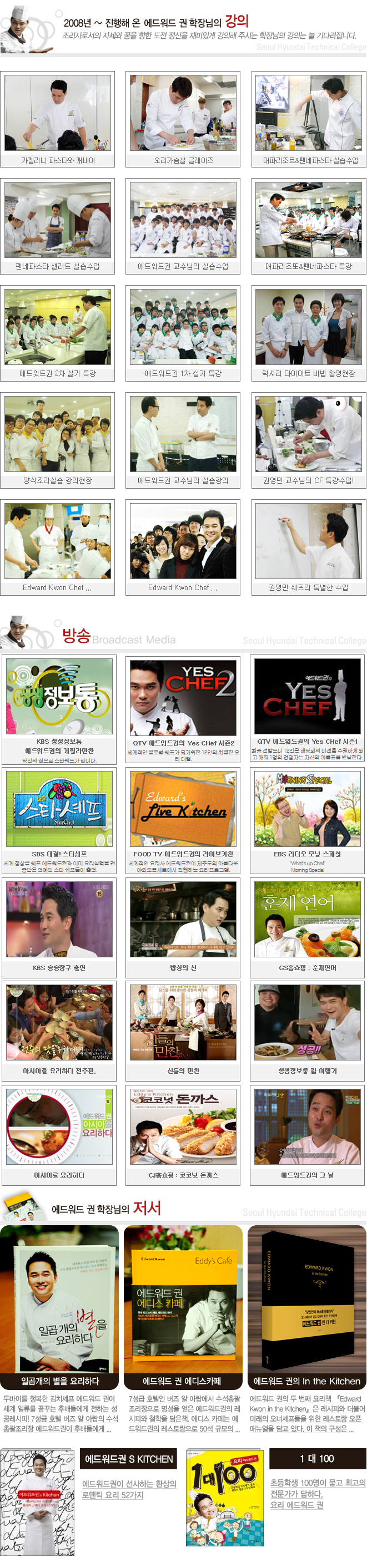Open the GS홈쇼핑 훈제연어 item

307,920
